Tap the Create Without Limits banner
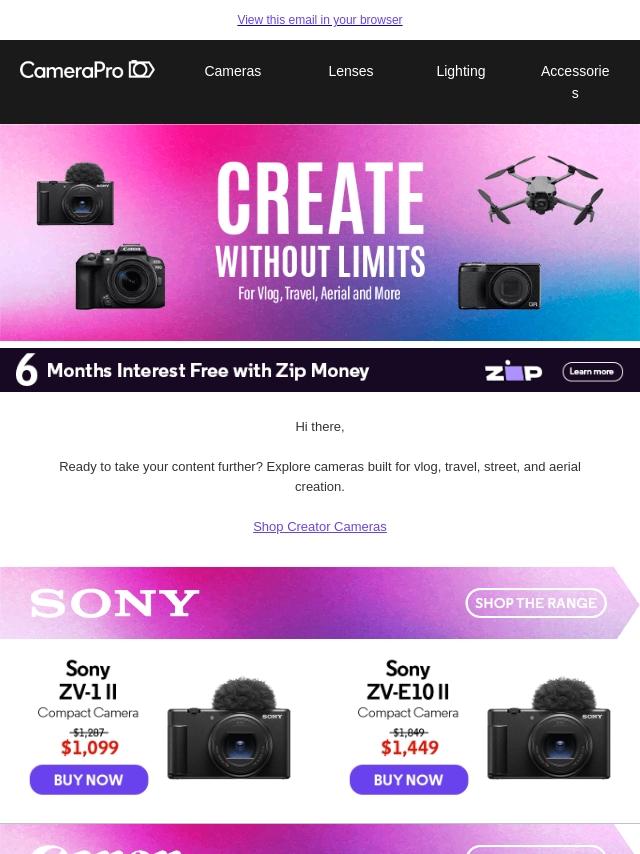Image resolution: width=640 pixels, height=854 pixels. pyautogui.click(x=320, y=233)
